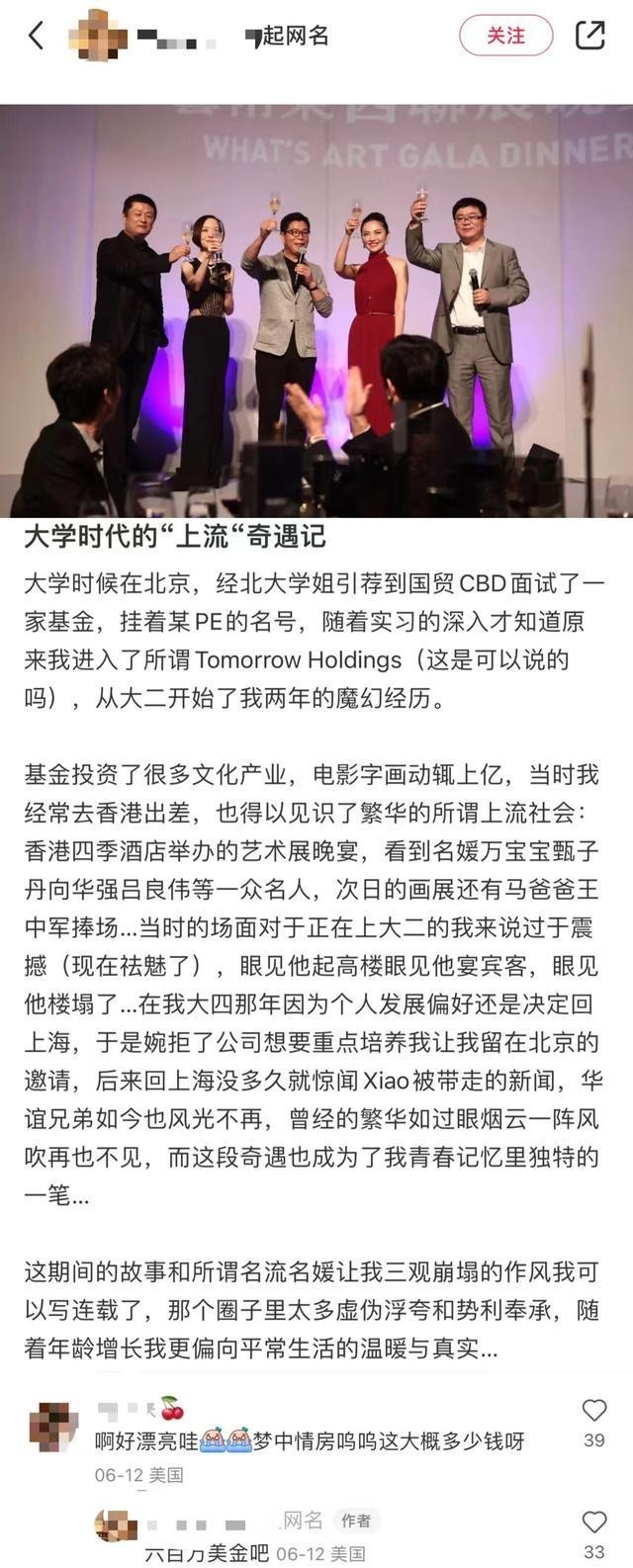Like the author's reply about 六百万美金
Viewport: 633px width, 1568px height.
tap(593, 1523)
